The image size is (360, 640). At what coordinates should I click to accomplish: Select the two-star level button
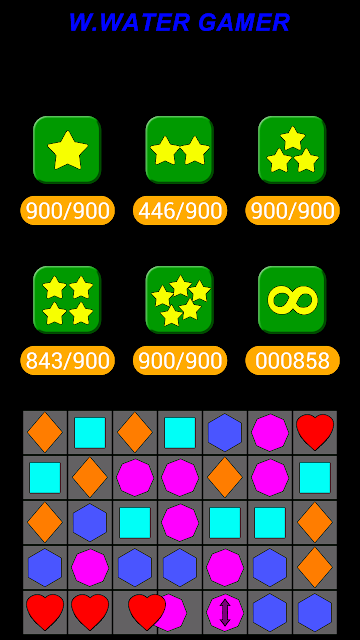tap(180, 150)
